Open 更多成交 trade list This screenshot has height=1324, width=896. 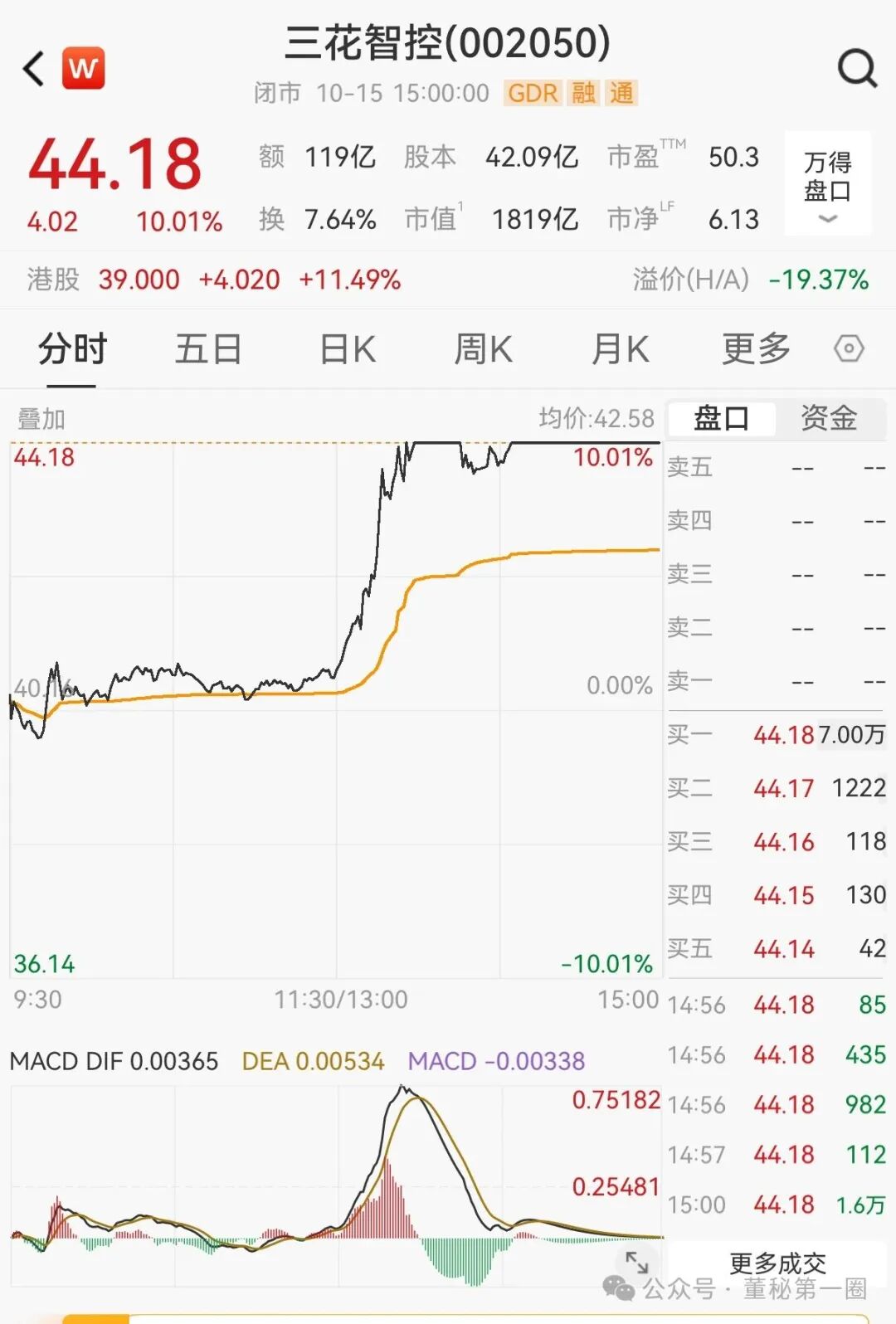point(777,1263)
